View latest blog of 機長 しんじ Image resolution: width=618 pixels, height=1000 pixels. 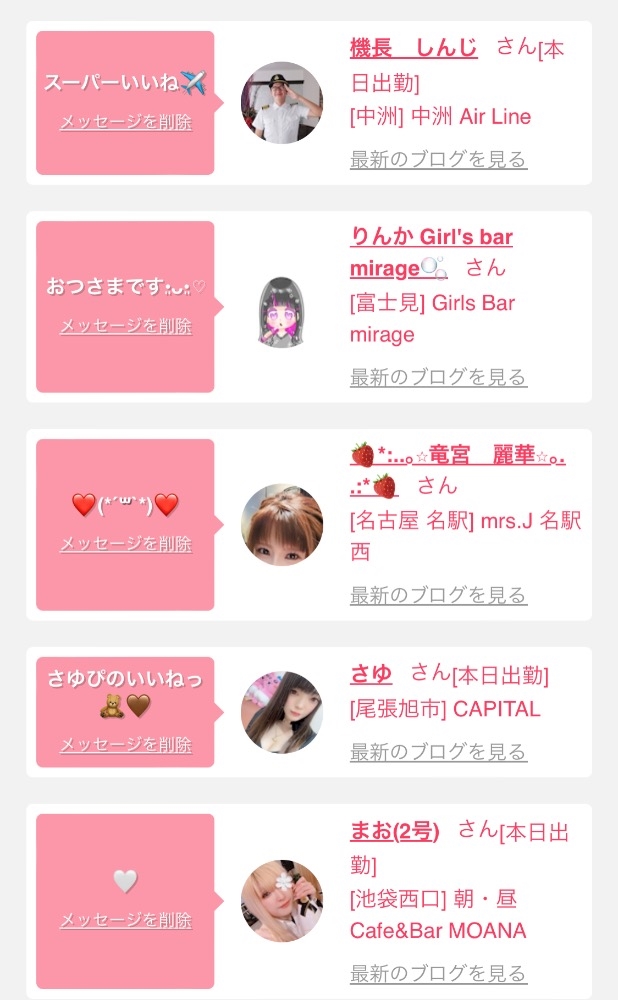click(x=437, y=159)
